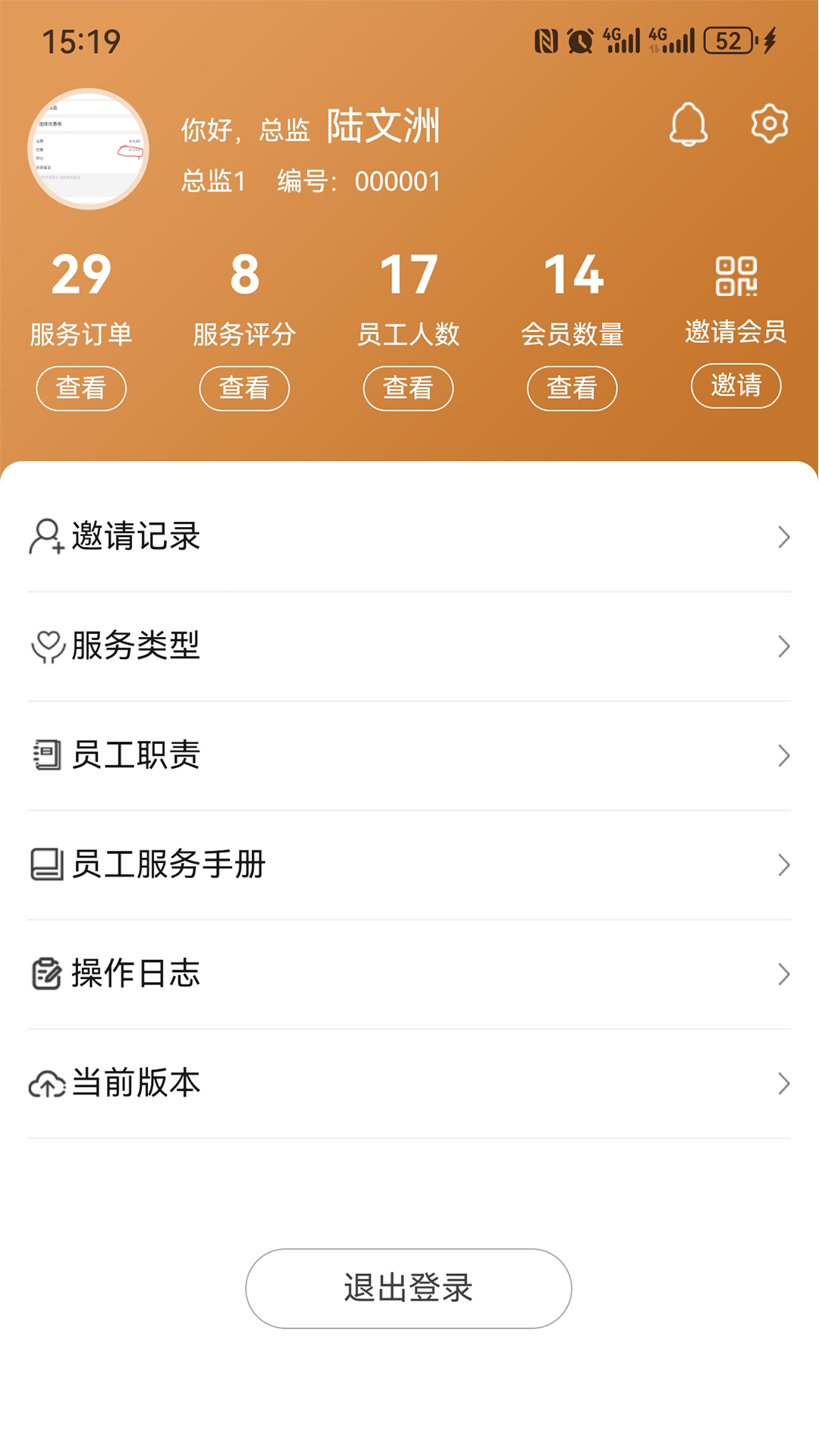Click the 邀请会员 QR code icon
The width and height of the screenshot is (819, 1456).
click(x=735, y=278)
